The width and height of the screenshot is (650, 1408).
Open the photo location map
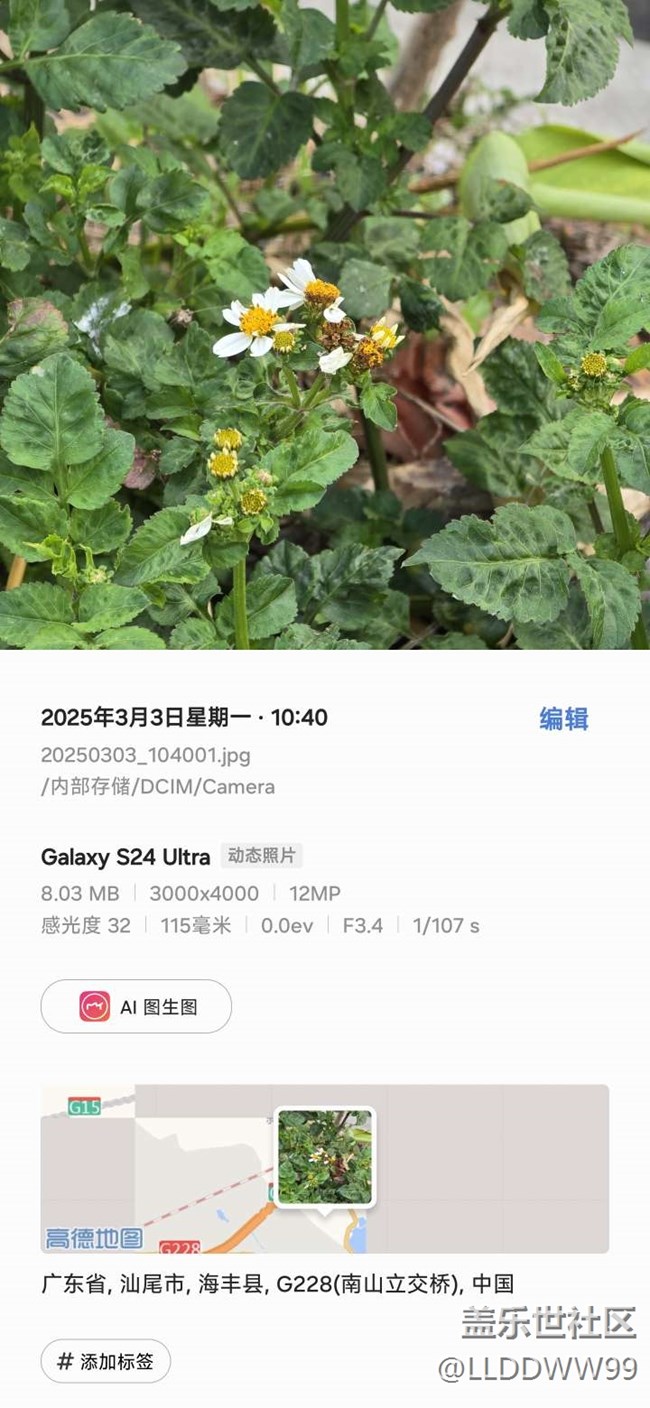point(324,1168)
